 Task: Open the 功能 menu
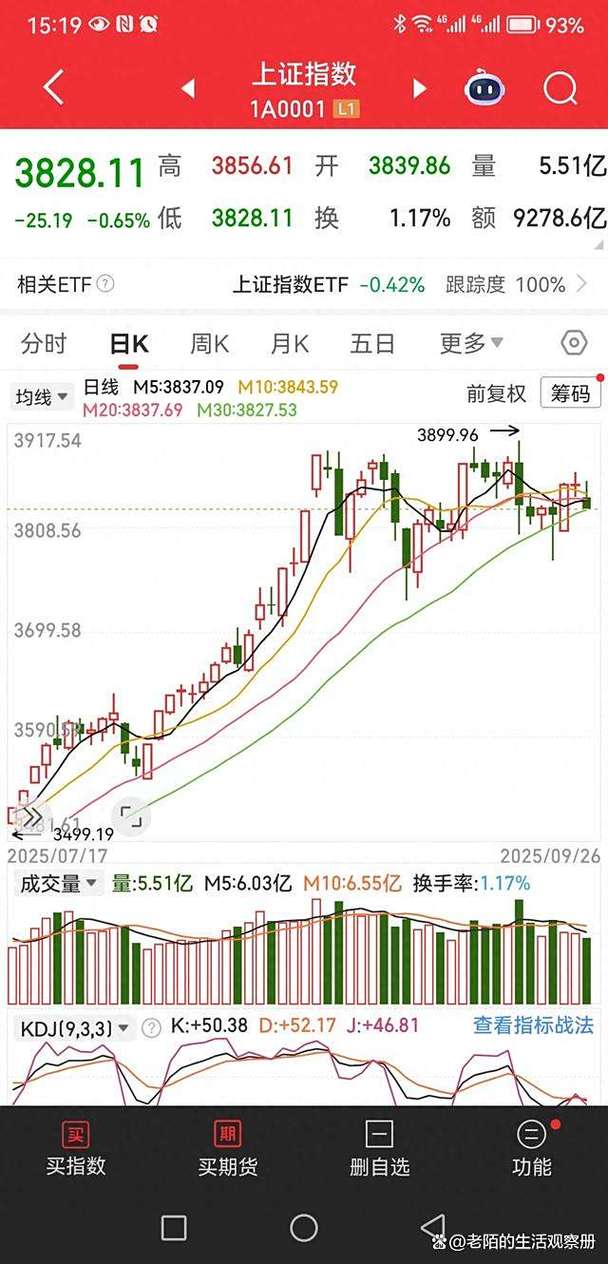point(531,1148)
